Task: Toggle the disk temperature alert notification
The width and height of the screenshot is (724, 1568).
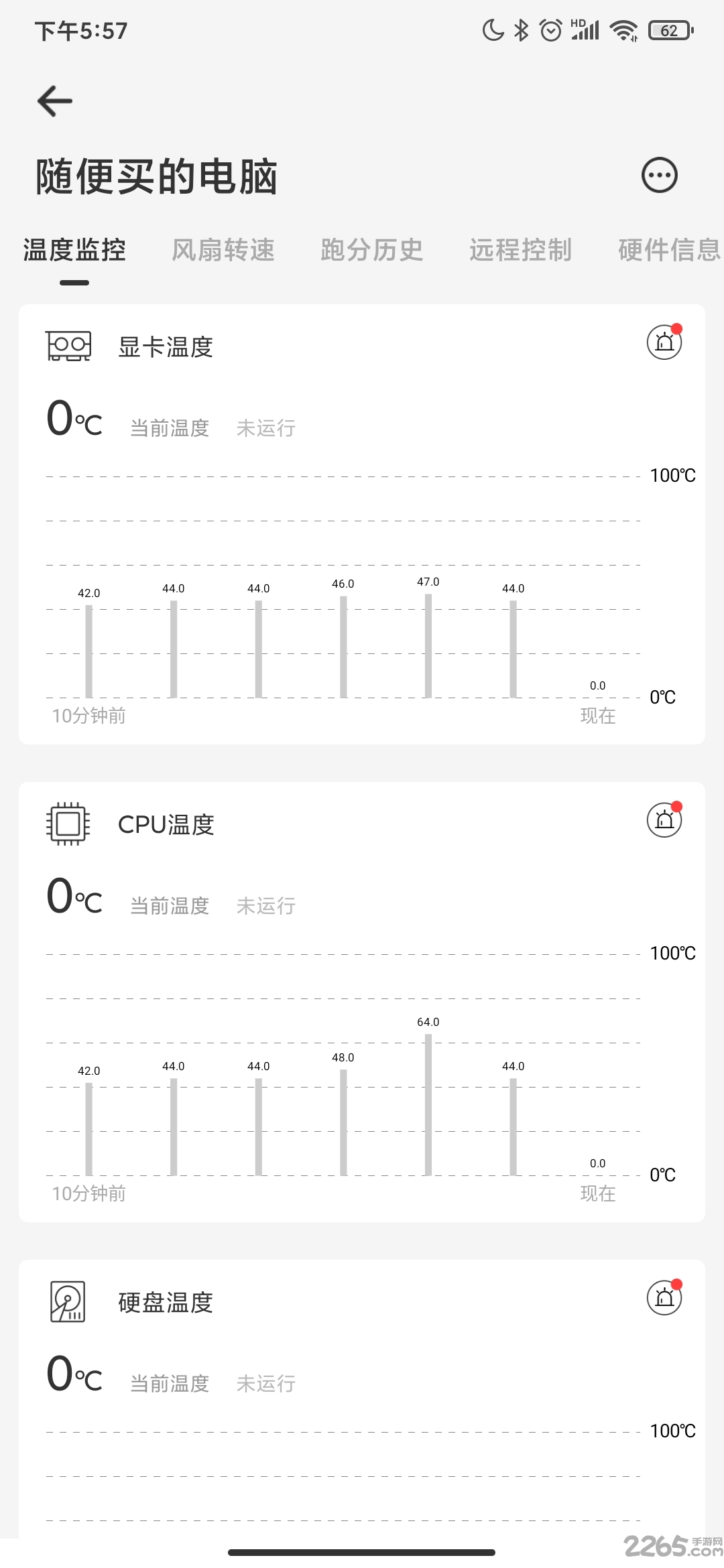Action: 664,1298
